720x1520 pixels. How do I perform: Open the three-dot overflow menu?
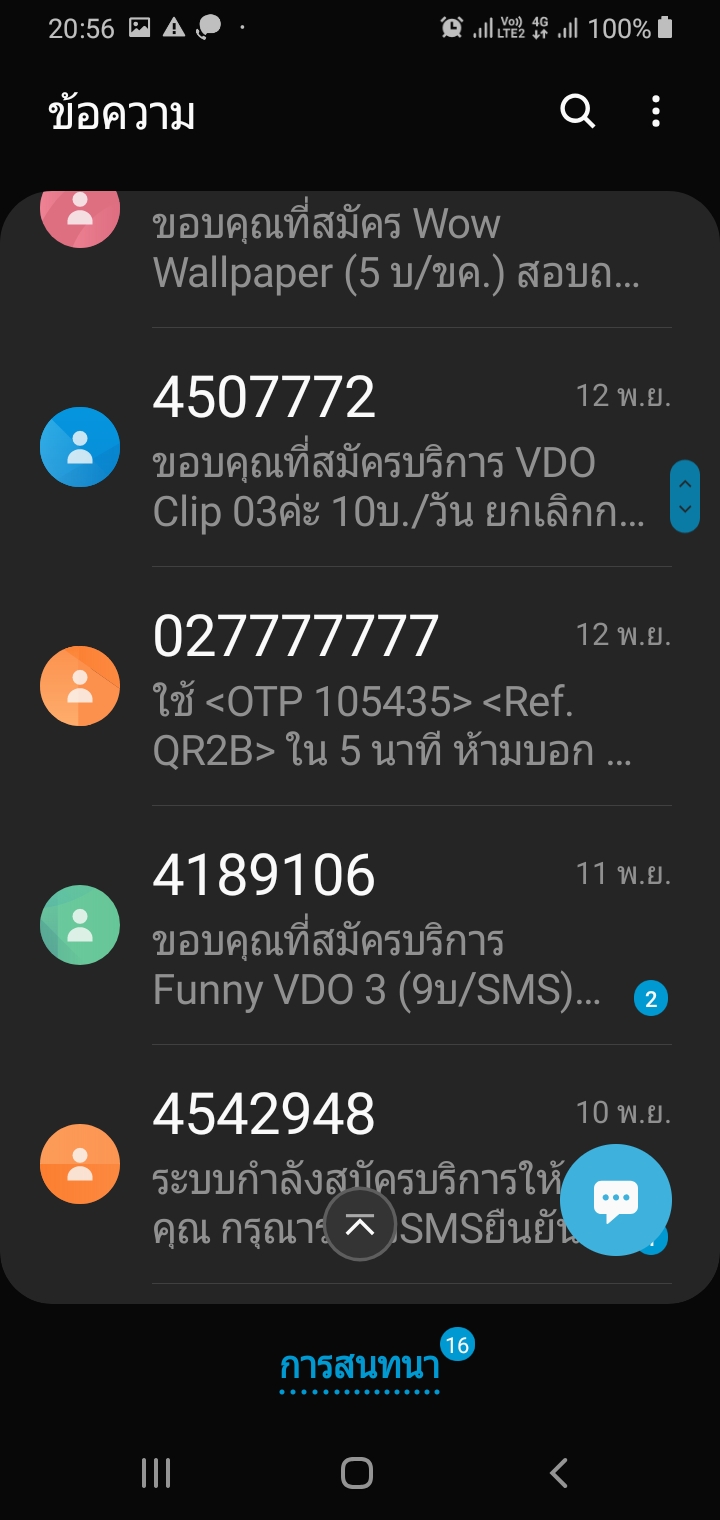pos(656,112)
